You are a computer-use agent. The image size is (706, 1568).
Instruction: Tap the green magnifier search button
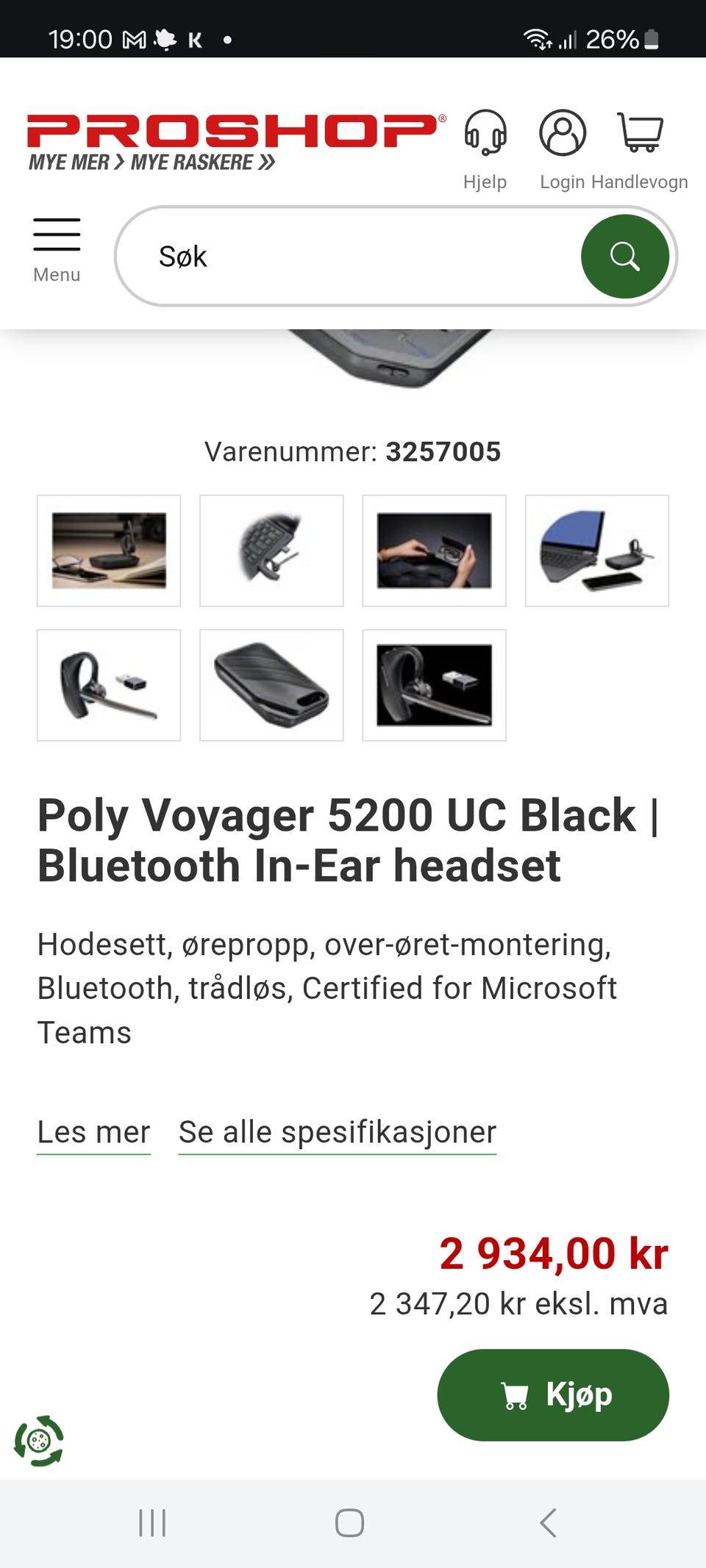[x=624, y=257]
